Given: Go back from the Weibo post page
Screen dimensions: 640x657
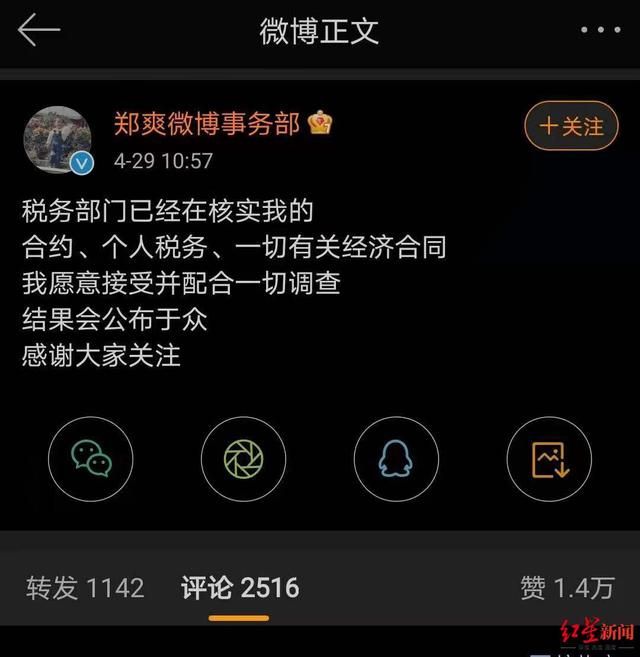Looking at the screenshot, I should click(x=39, y=30).
